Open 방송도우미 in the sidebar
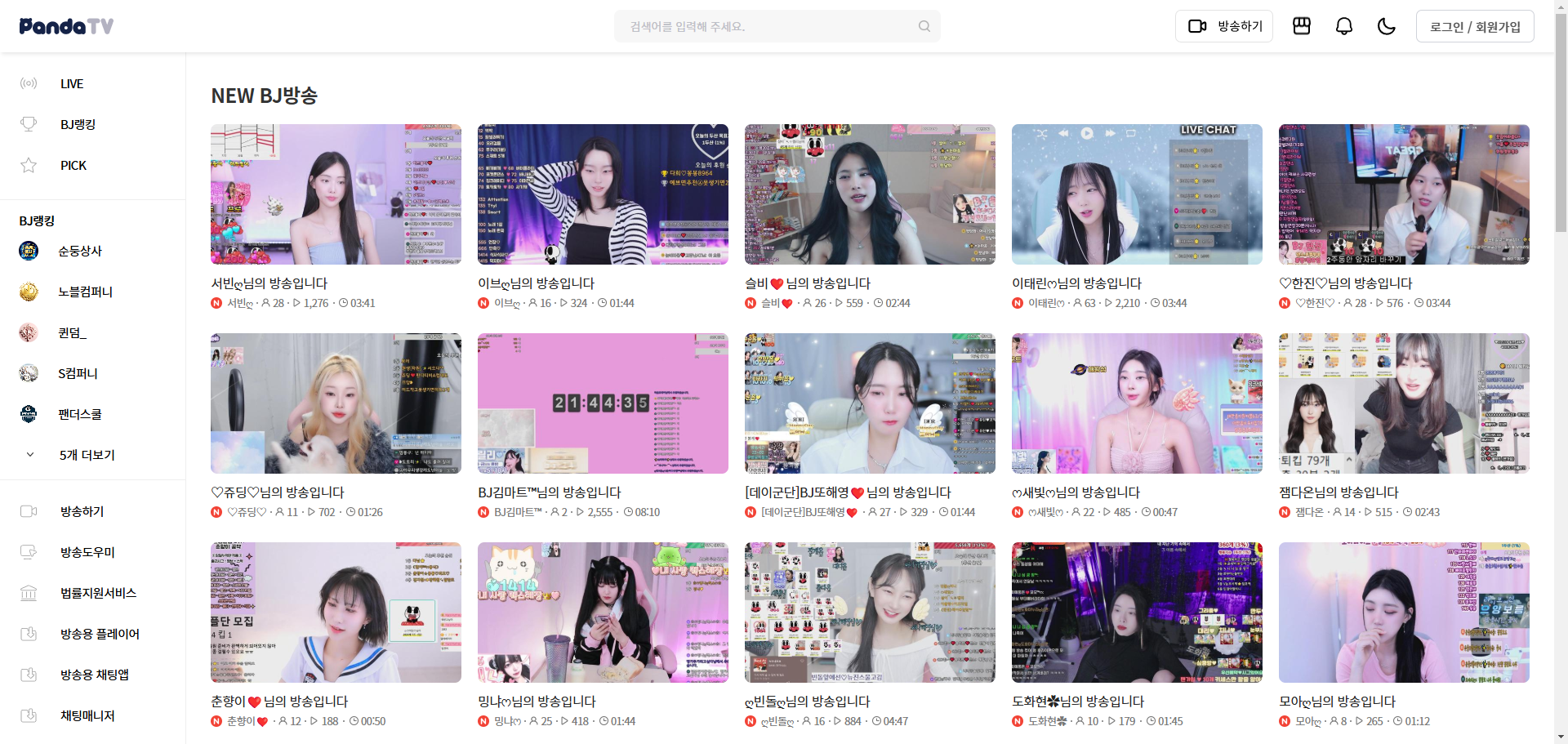This screenshot has width=1568, height=744. [x=87, y=552]
